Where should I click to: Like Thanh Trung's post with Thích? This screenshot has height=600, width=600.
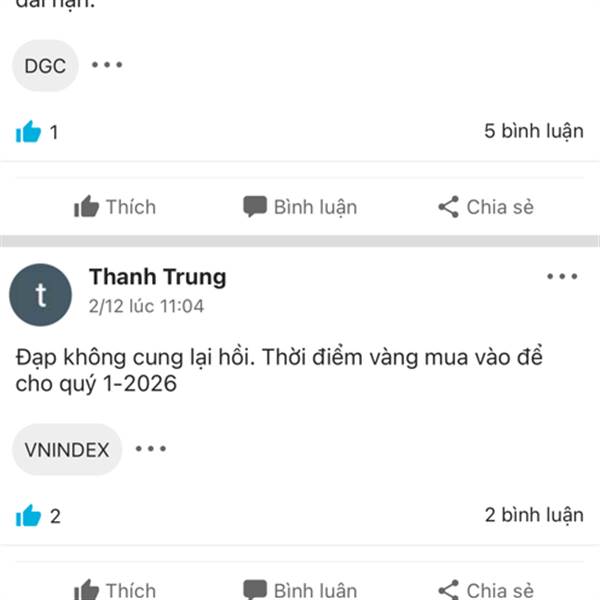pos(115,590)
